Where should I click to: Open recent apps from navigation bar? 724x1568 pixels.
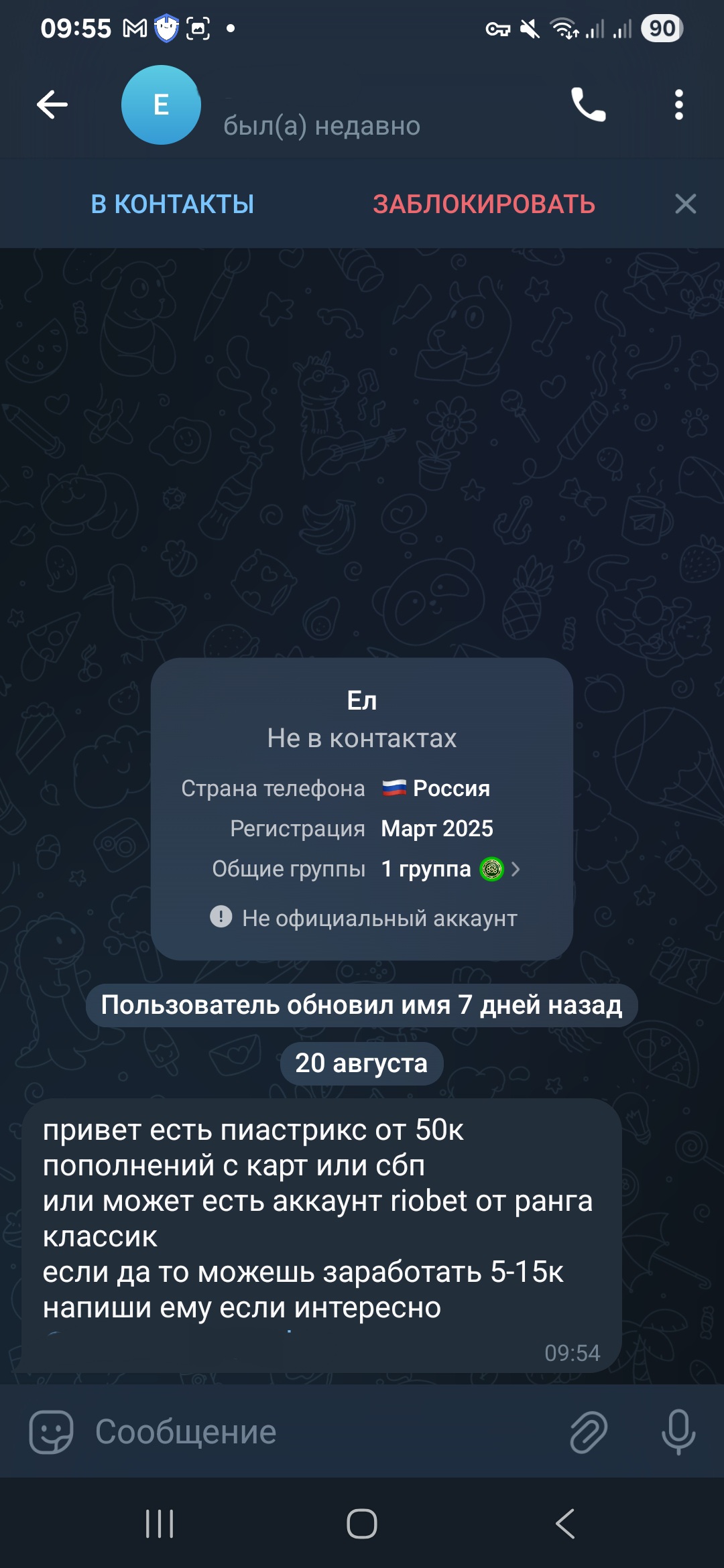point(160,1524)
